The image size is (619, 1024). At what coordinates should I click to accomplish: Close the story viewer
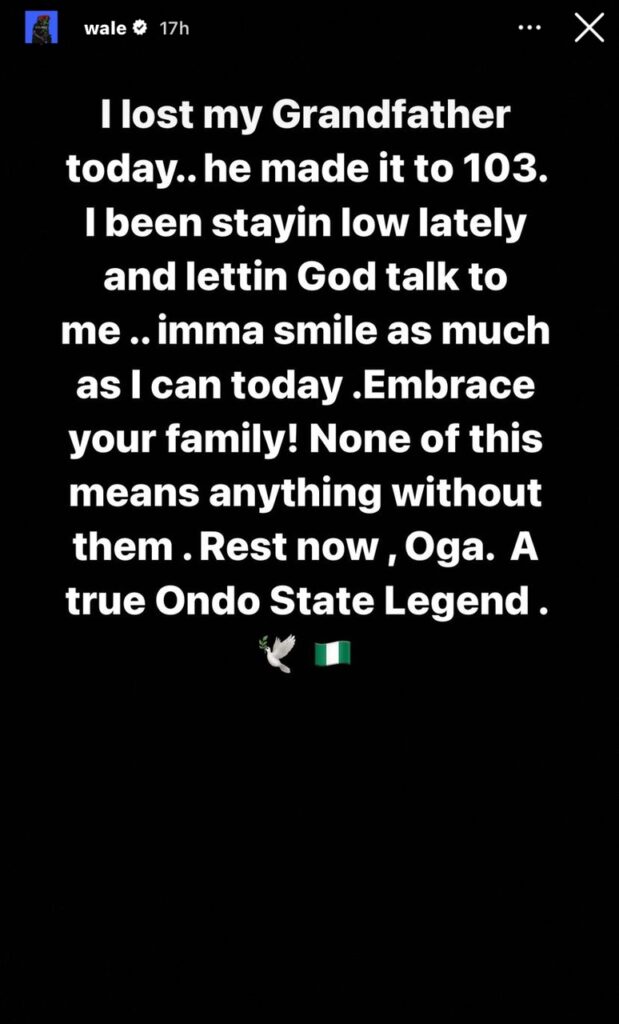[x=589, y=28]
